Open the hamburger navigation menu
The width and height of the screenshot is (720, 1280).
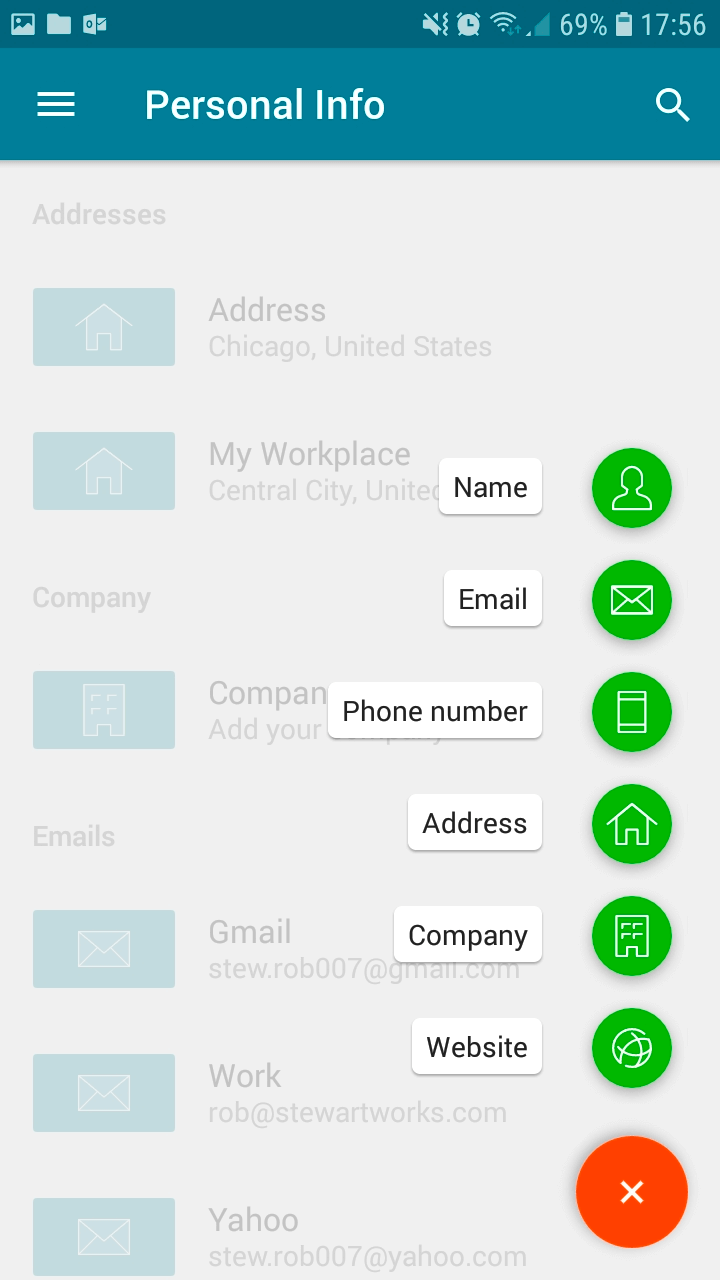coord(56,105)
